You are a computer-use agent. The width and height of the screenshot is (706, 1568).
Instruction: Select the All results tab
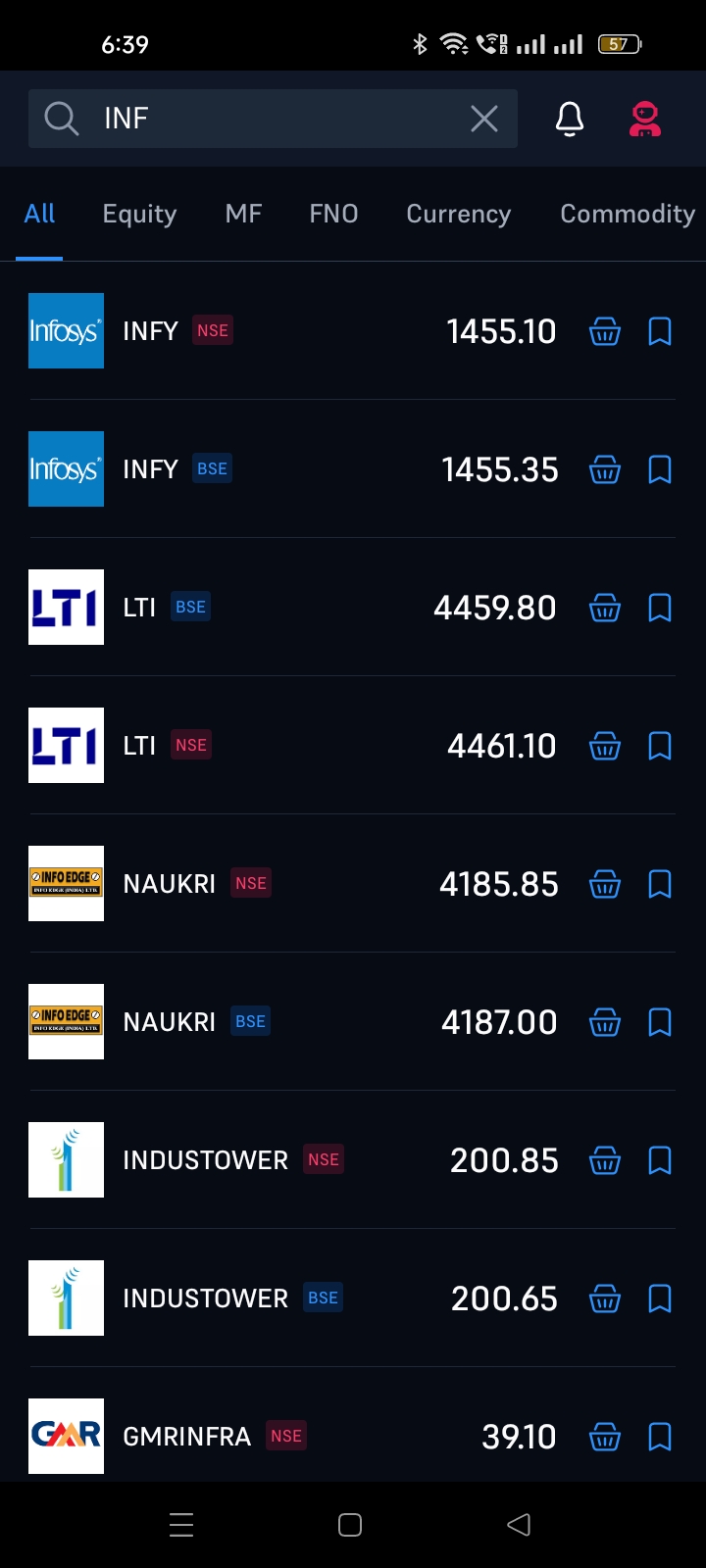(39, 214)
